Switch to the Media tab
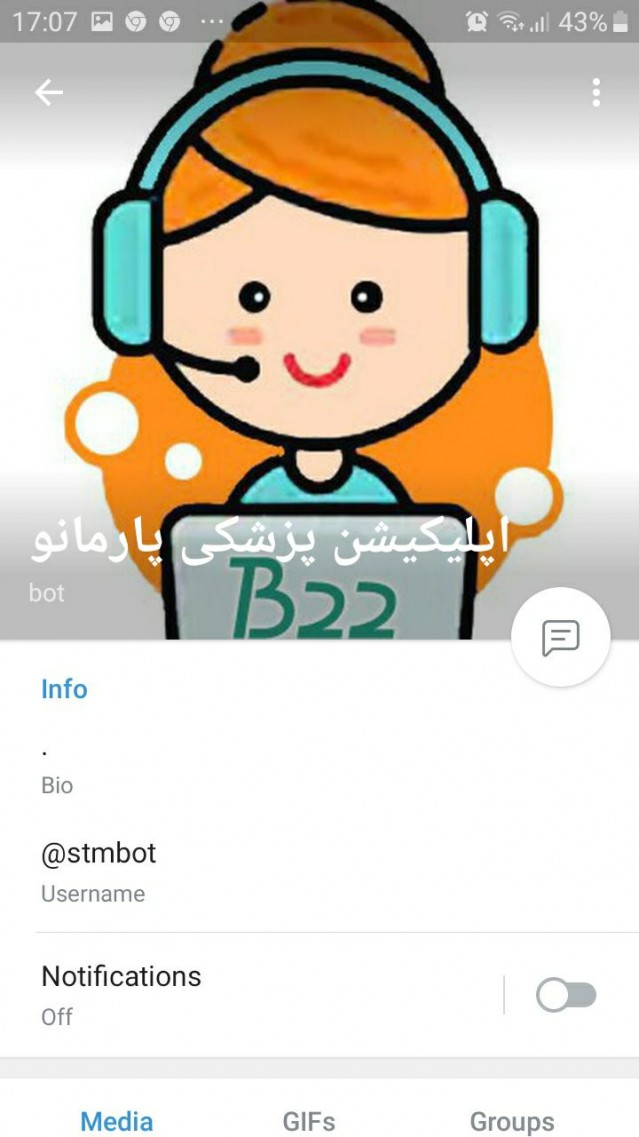The image size is (639, 1137). point(117,1121)
